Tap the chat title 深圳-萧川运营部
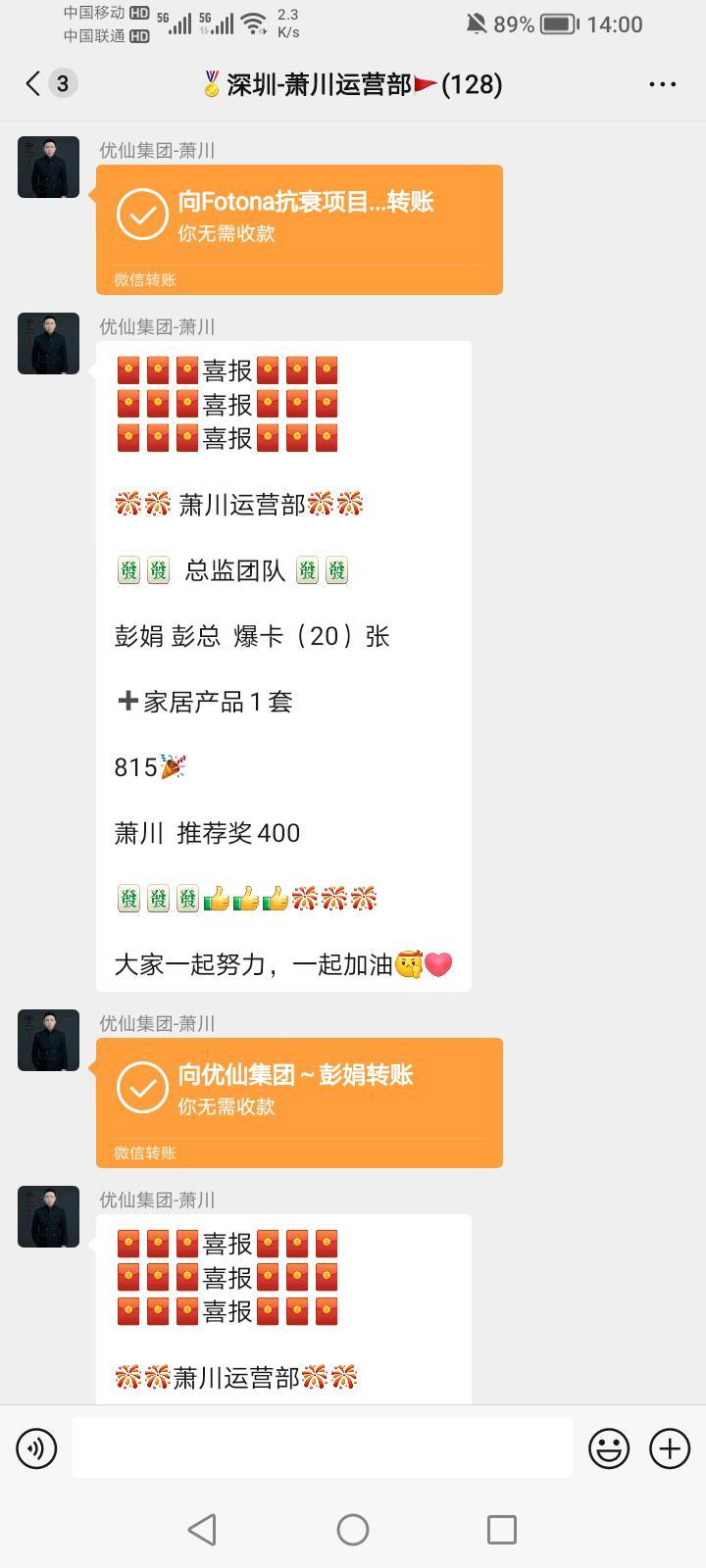 point(353,84)
